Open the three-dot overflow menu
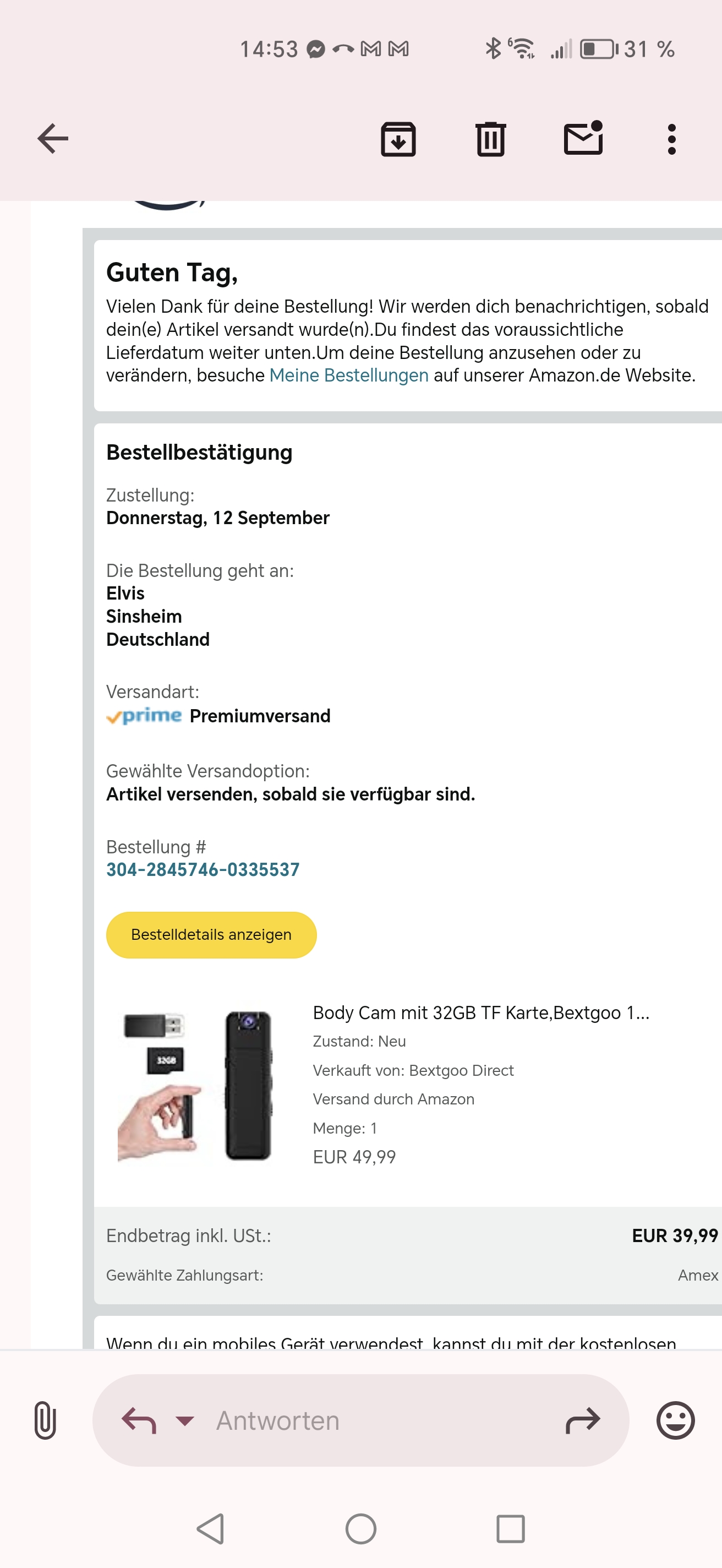 [x=671, y=139]
